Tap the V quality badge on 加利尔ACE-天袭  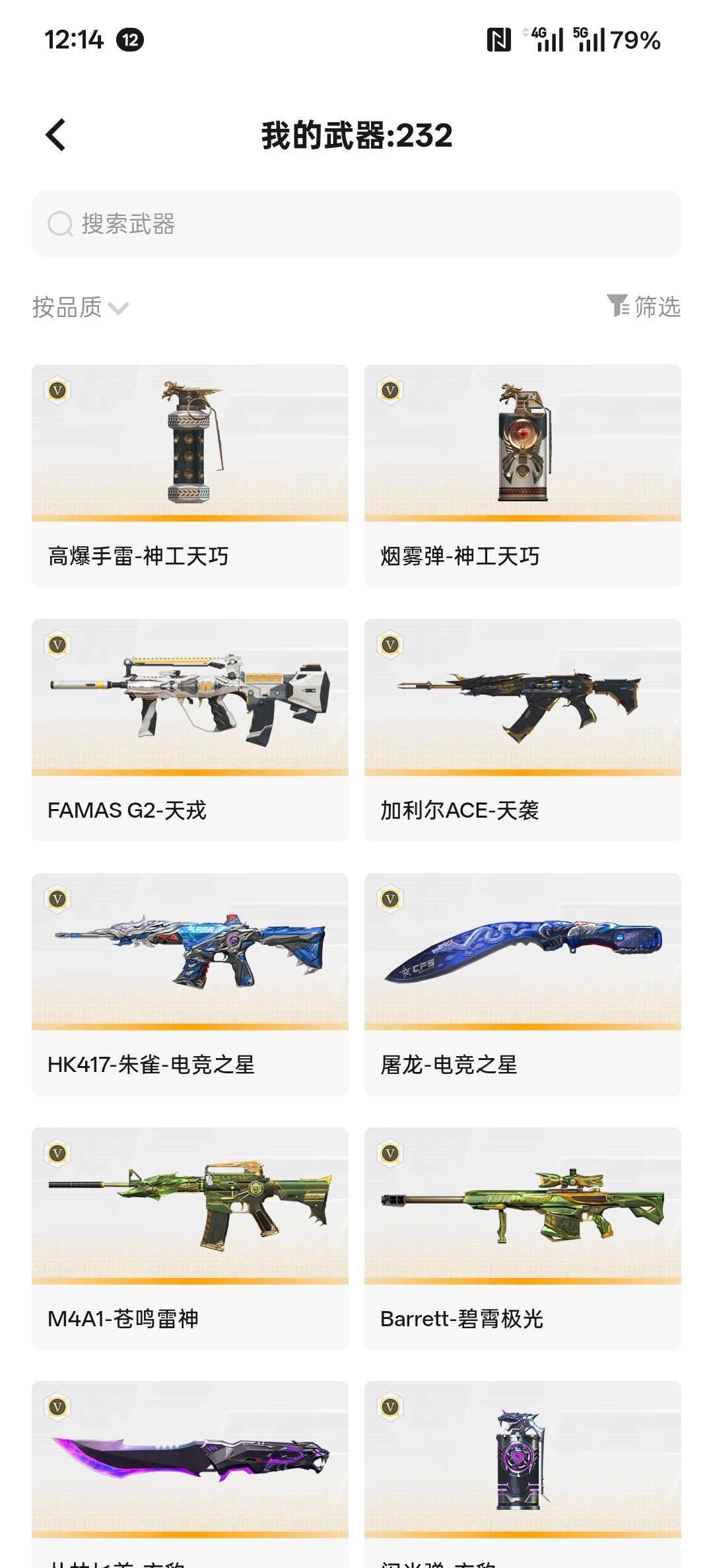point(391,645)
